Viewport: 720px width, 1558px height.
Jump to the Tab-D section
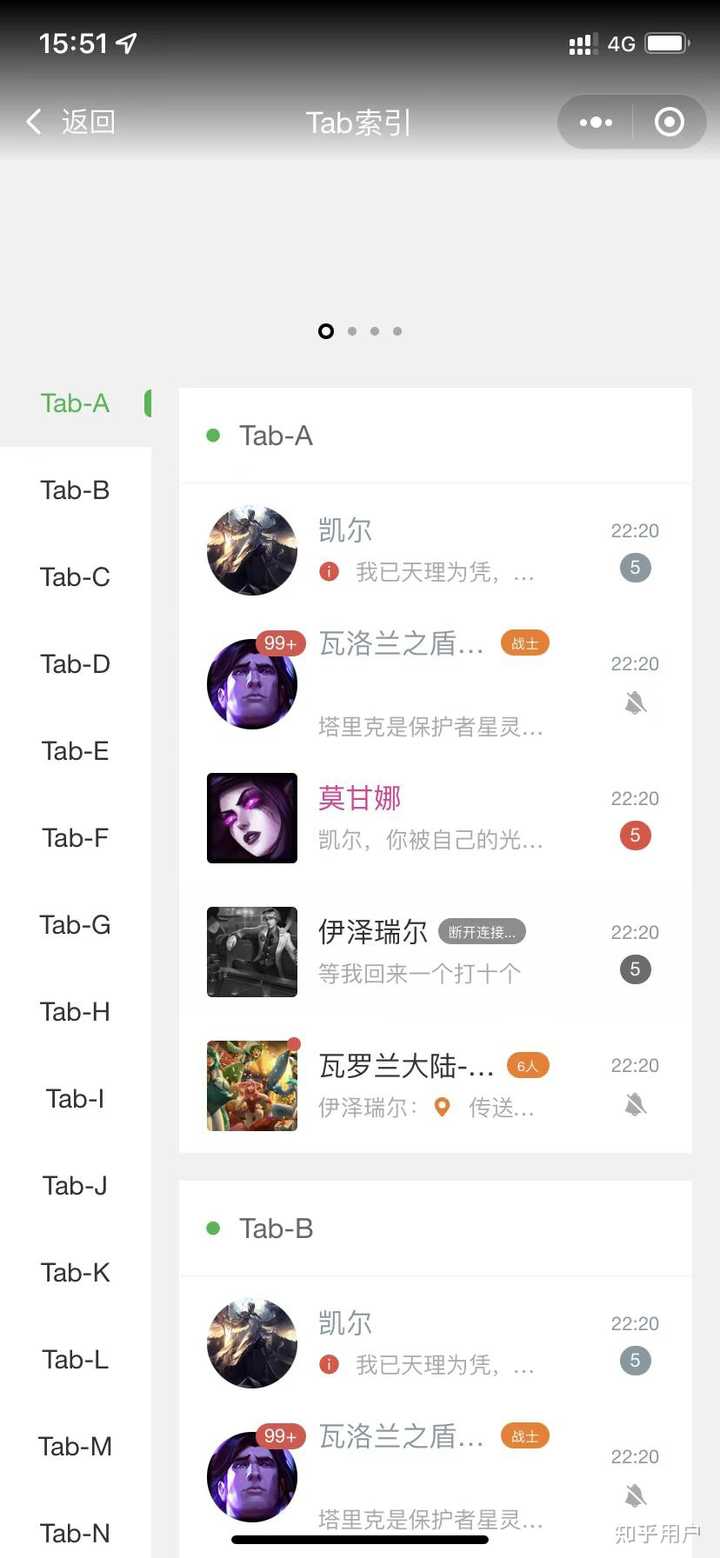(x=75, y=664)
